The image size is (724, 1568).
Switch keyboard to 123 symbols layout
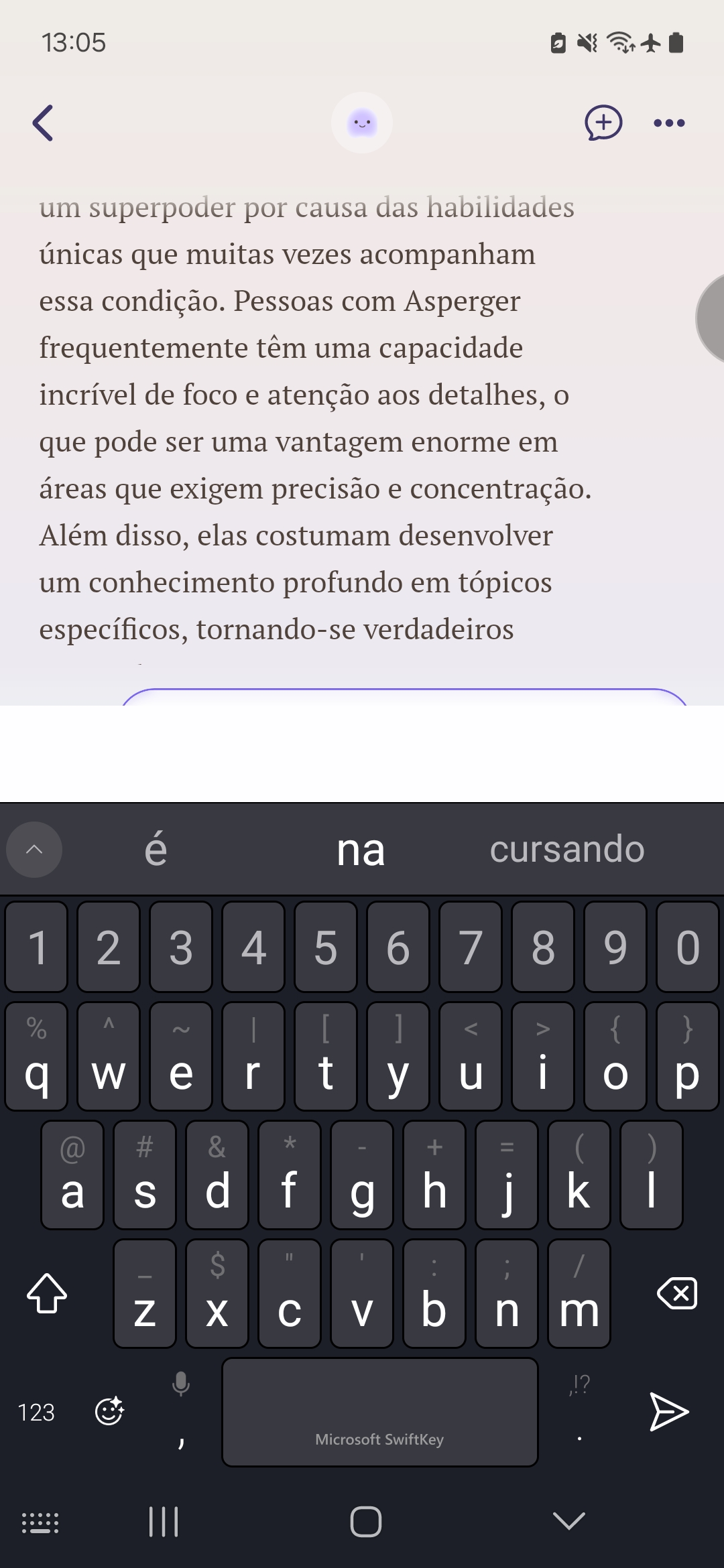click(x=36, y=1413)
